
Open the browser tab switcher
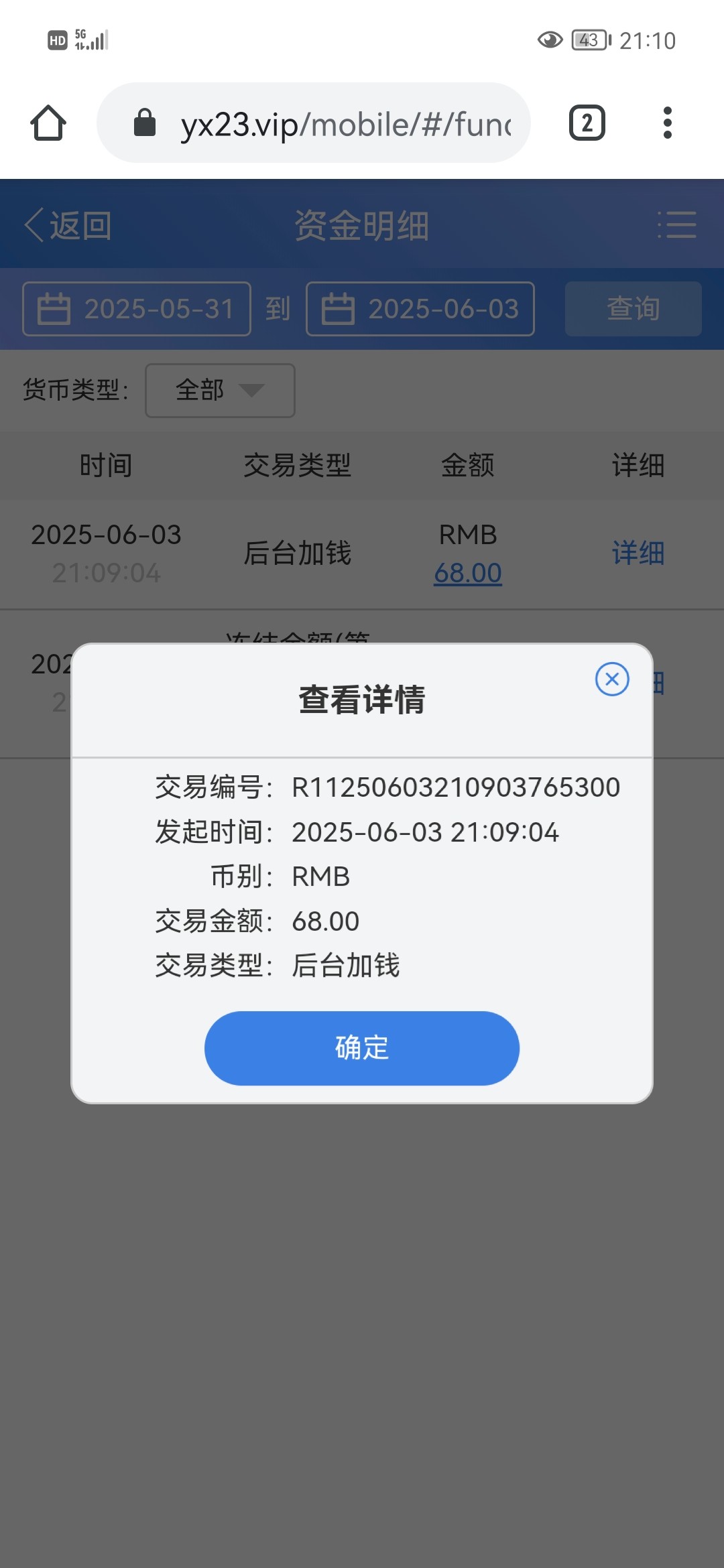tap(587, 123)
